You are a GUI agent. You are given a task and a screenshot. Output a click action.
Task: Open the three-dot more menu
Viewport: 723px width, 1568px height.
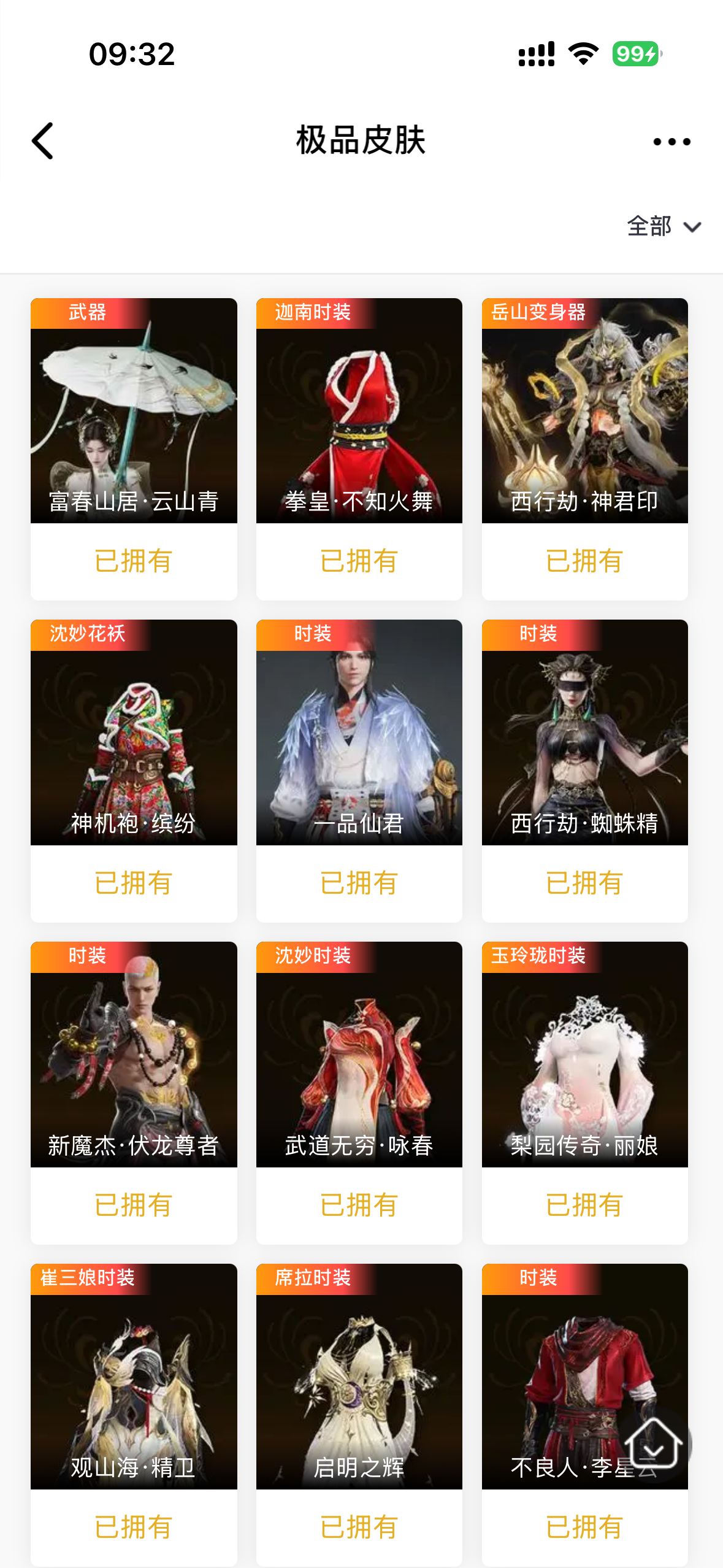671,142
